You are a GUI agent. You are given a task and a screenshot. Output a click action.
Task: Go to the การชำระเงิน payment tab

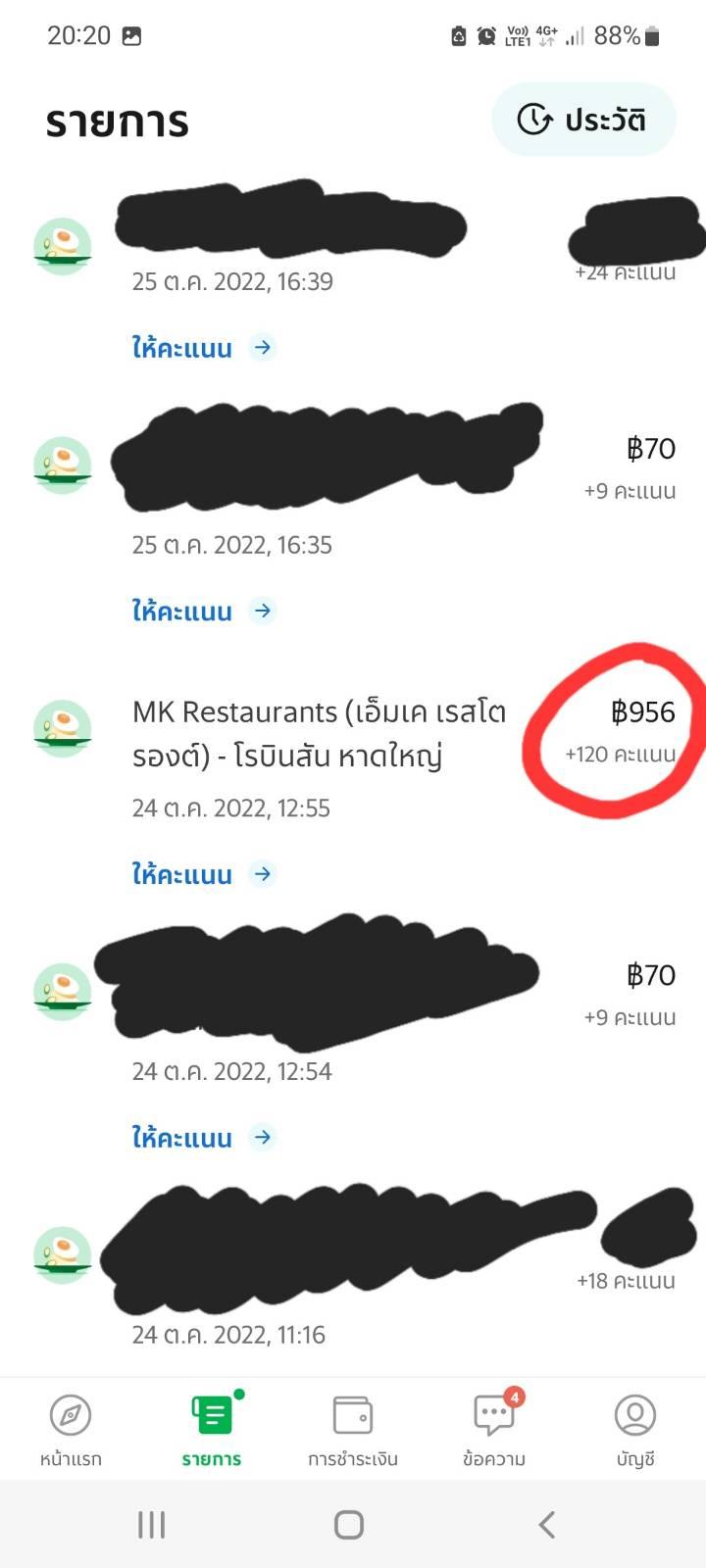pos(353,1431)
